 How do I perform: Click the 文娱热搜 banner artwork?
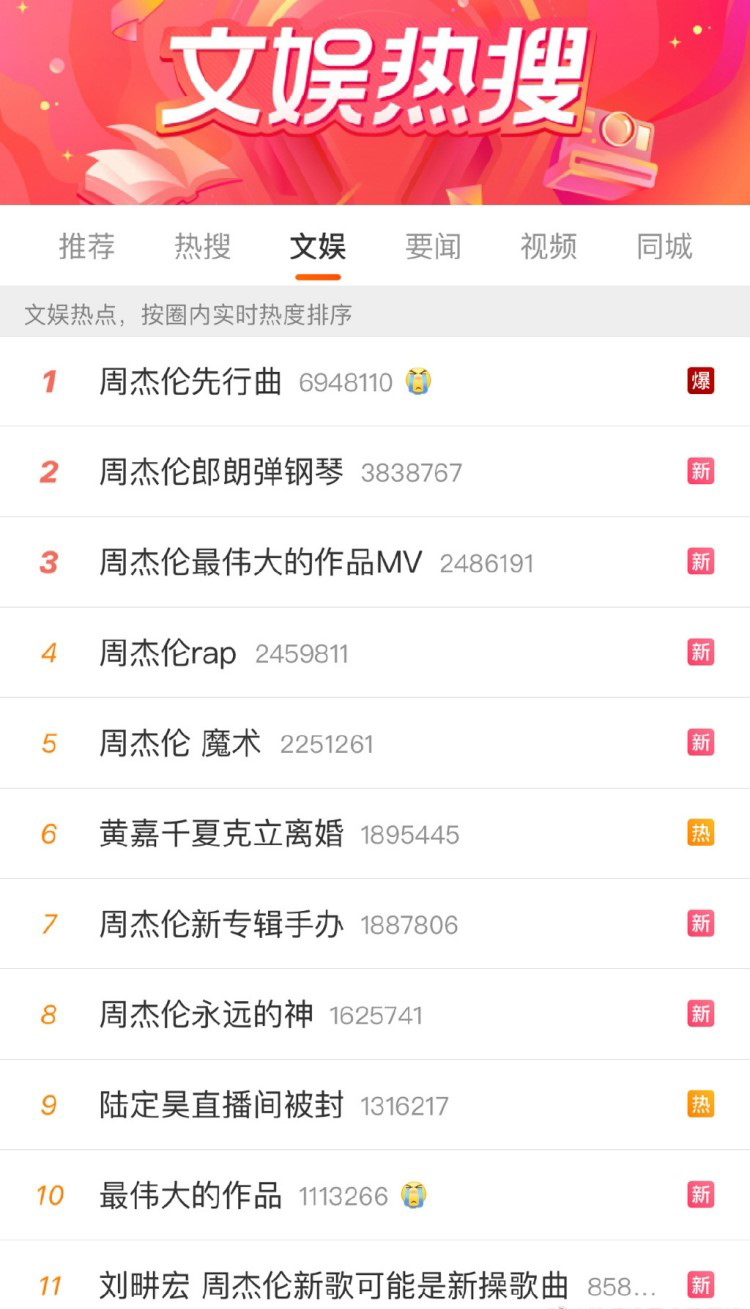pyautogui.click(x=375, y=75)
